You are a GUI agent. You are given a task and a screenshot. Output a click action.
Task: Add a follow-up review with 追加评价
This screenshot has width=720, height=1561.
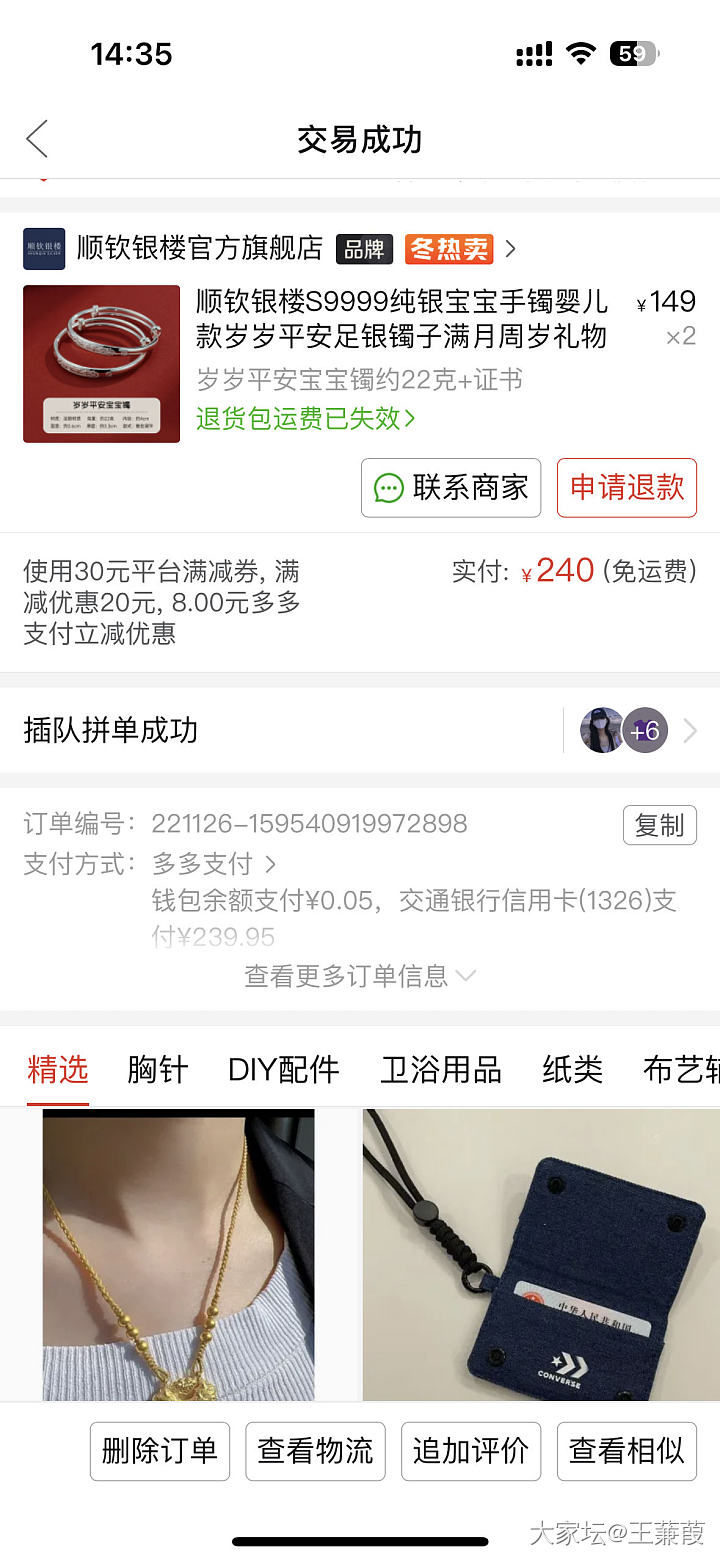point(471,1451)
